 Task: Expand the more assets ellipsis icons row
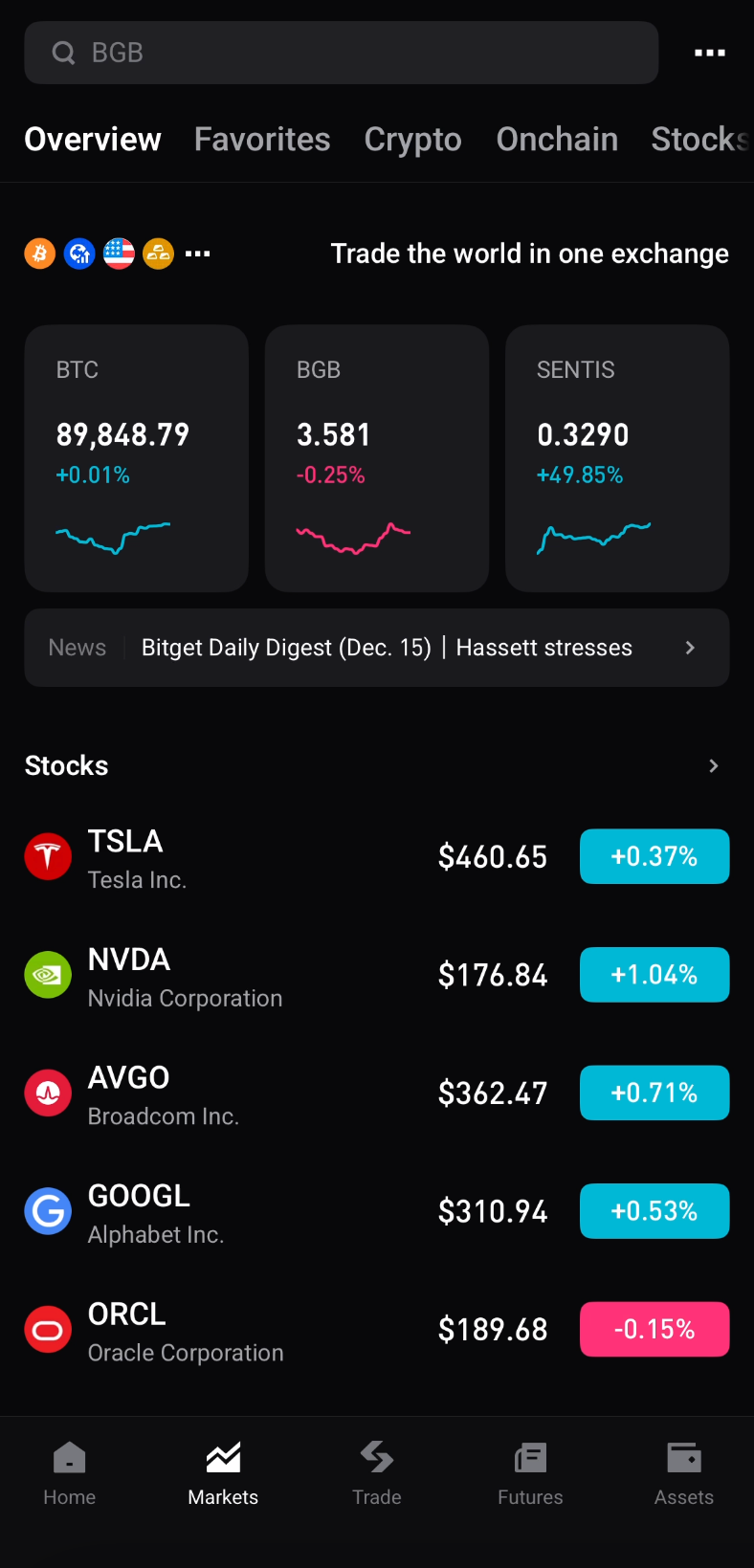click(x=198, y=253)
